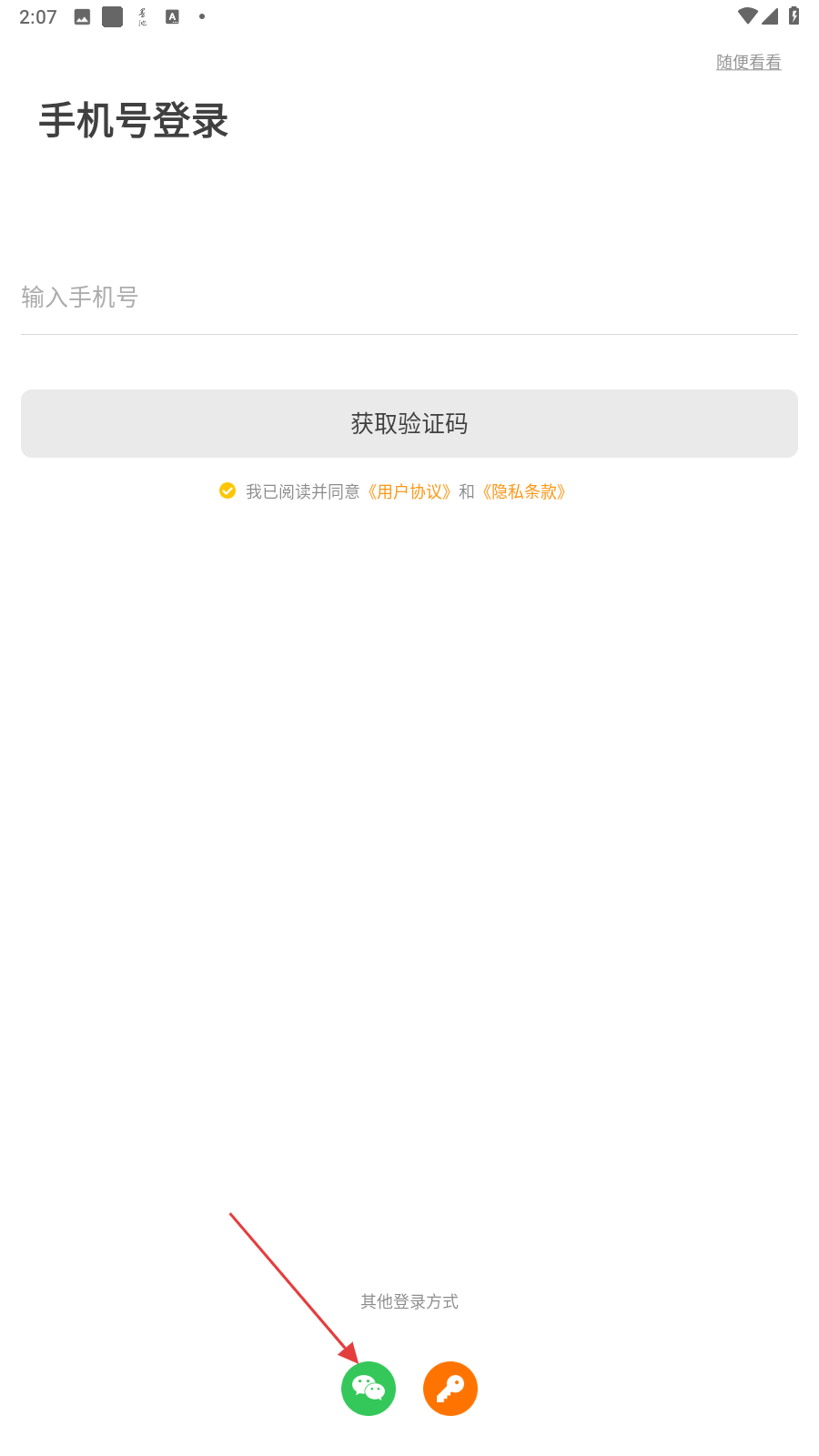This screenshot has width=819, height=1456.
Task: Uncheck the agreement checkbox
Action: pyautogui.click(x=227, y=490)
